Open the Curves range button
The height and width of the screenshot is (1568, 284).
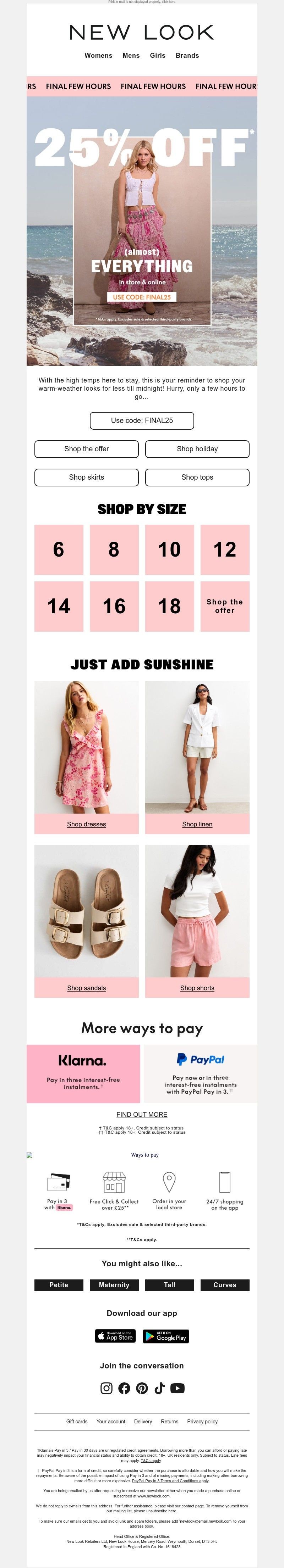tap(225, 1285)
